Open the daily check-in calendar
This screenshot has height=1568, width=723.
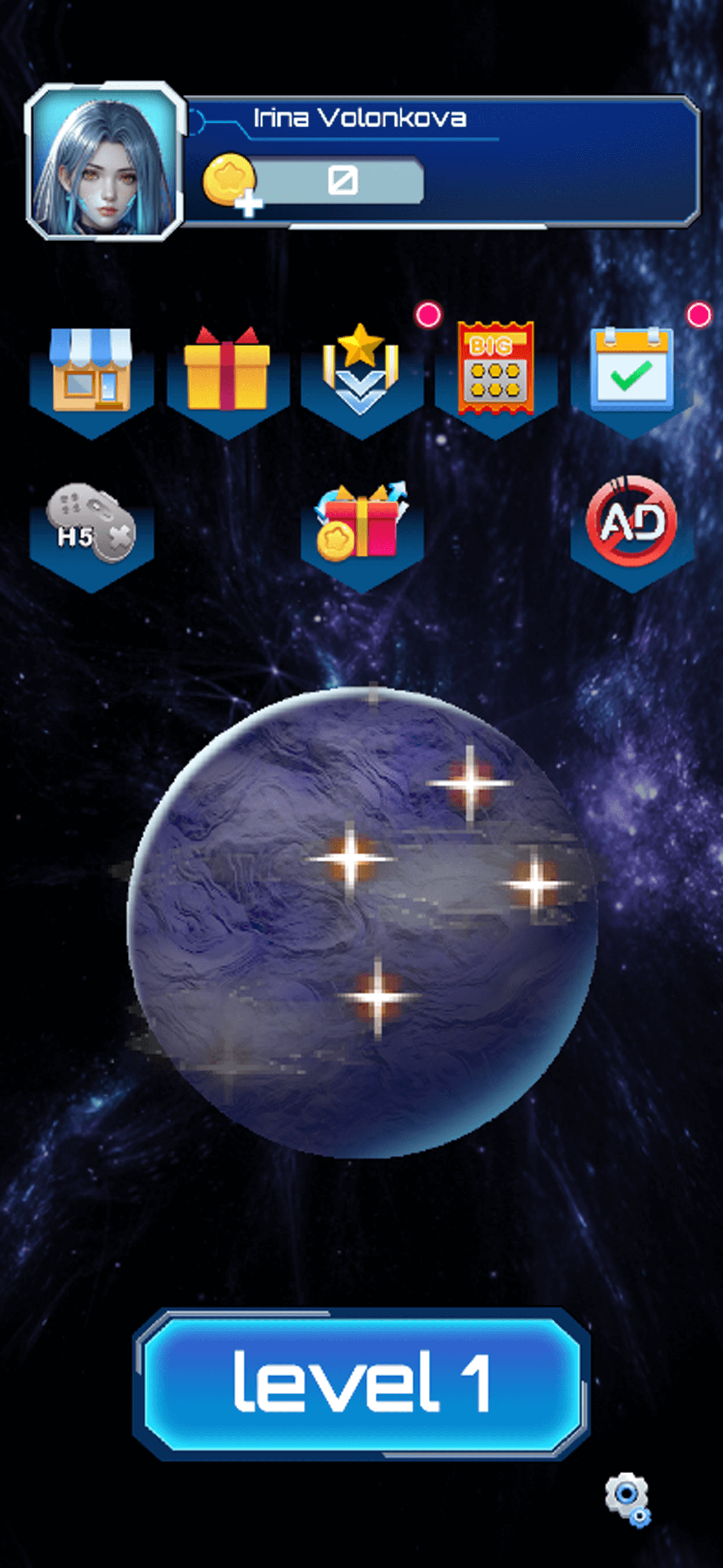[632, 370]
